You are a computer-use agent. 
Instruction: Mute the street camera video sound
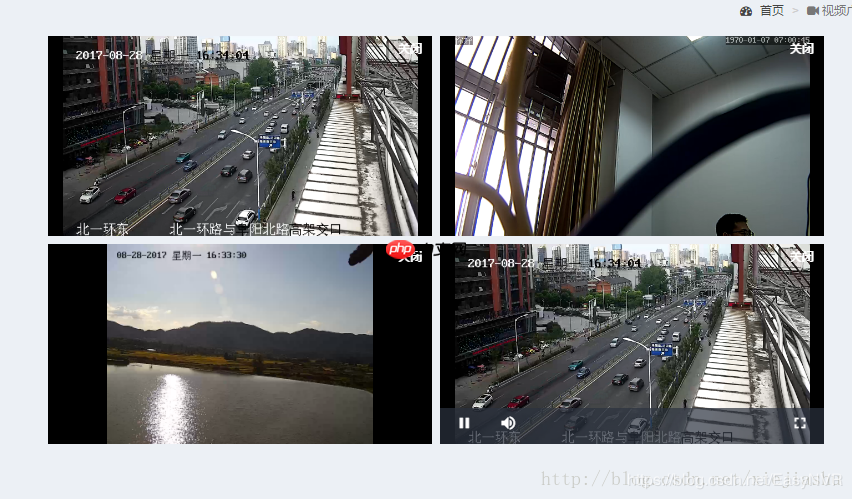tap(508, 423)
